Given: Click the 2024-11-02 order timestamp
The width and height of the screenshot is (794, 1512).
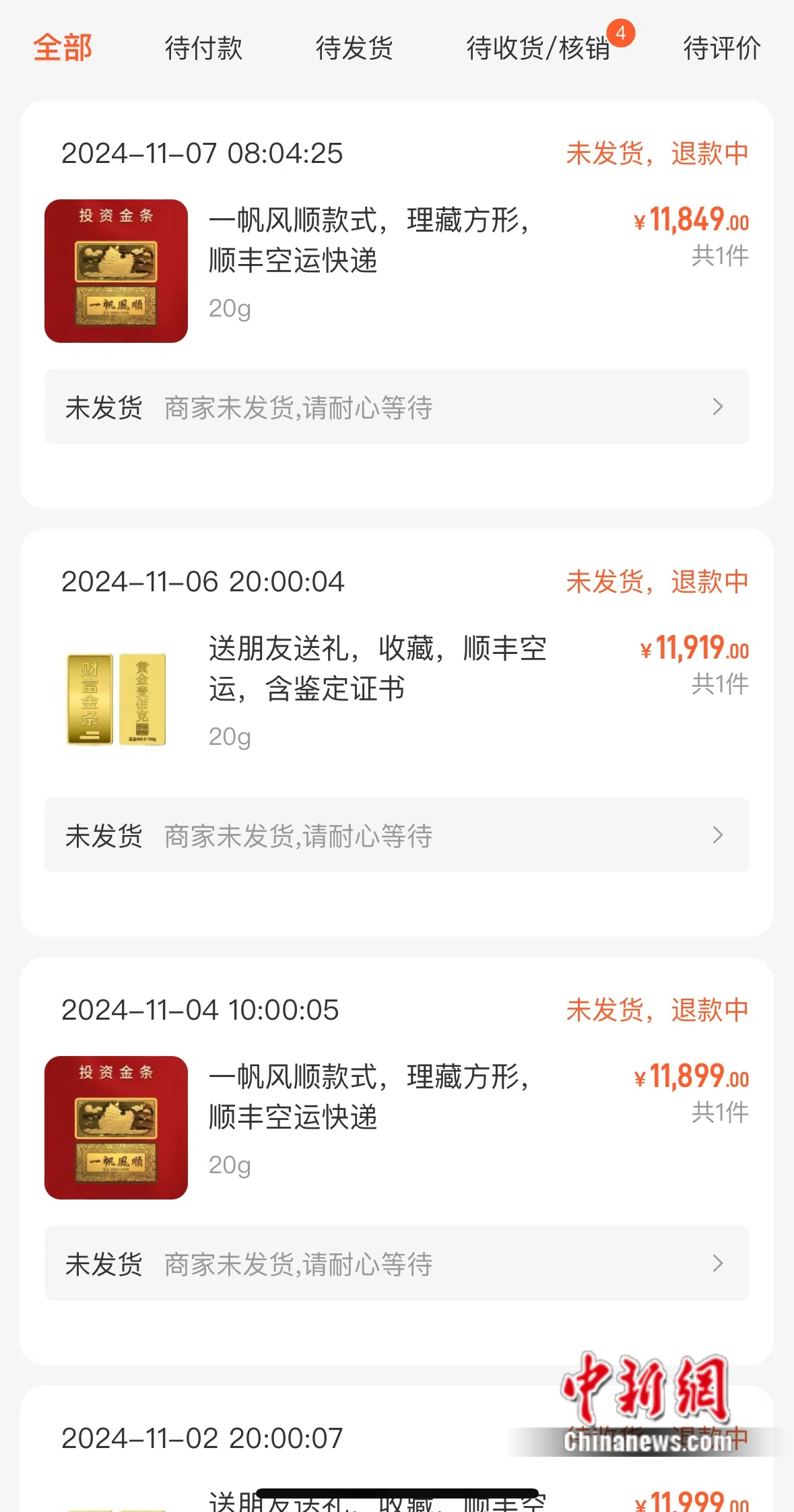Looking at the screenshot, I should [202, 1438].
